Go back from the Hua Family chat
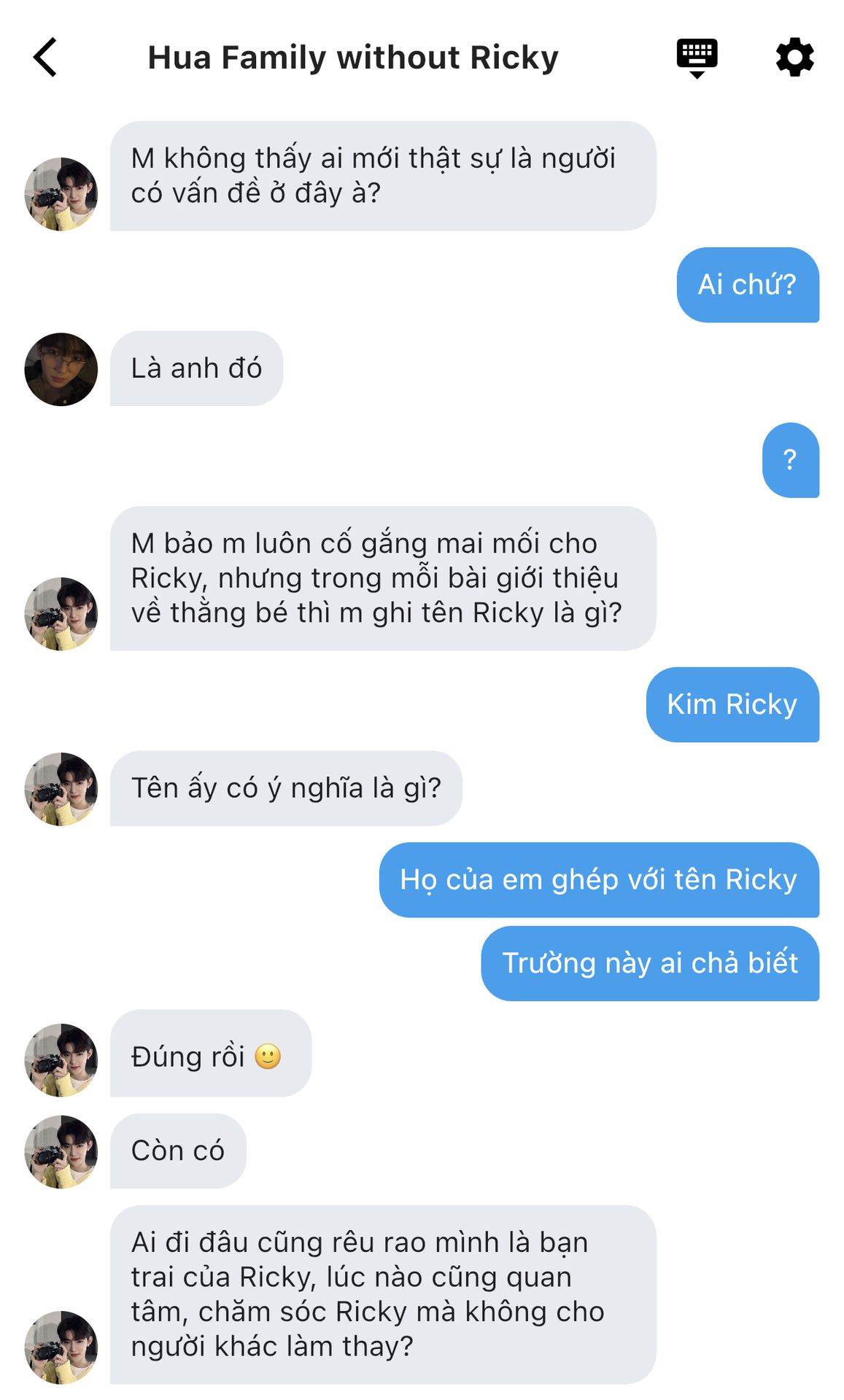This screenshot has height=1400, width=844. [x=45, y=57]
